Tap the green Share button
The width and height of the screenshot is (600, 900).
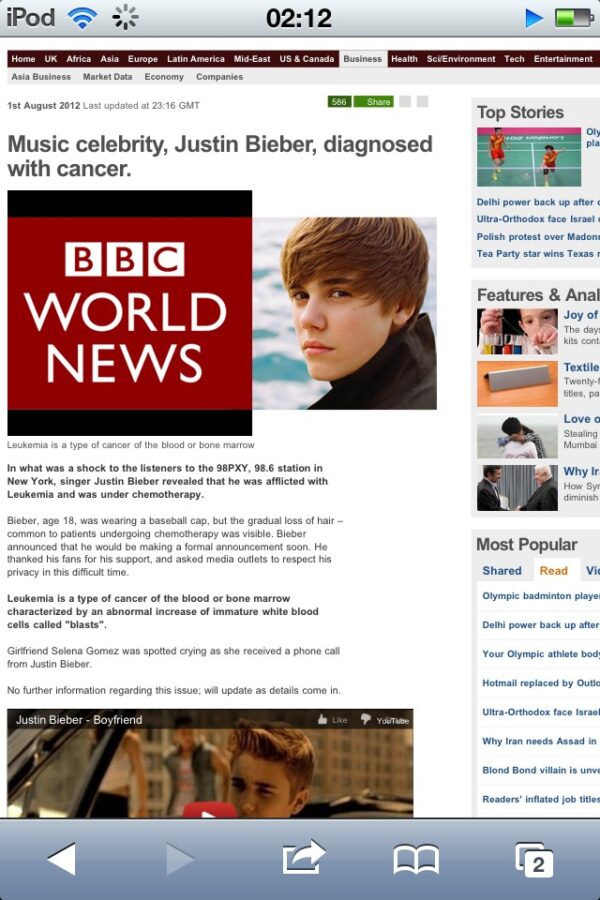pyautogui.click(x=374, y=102)
